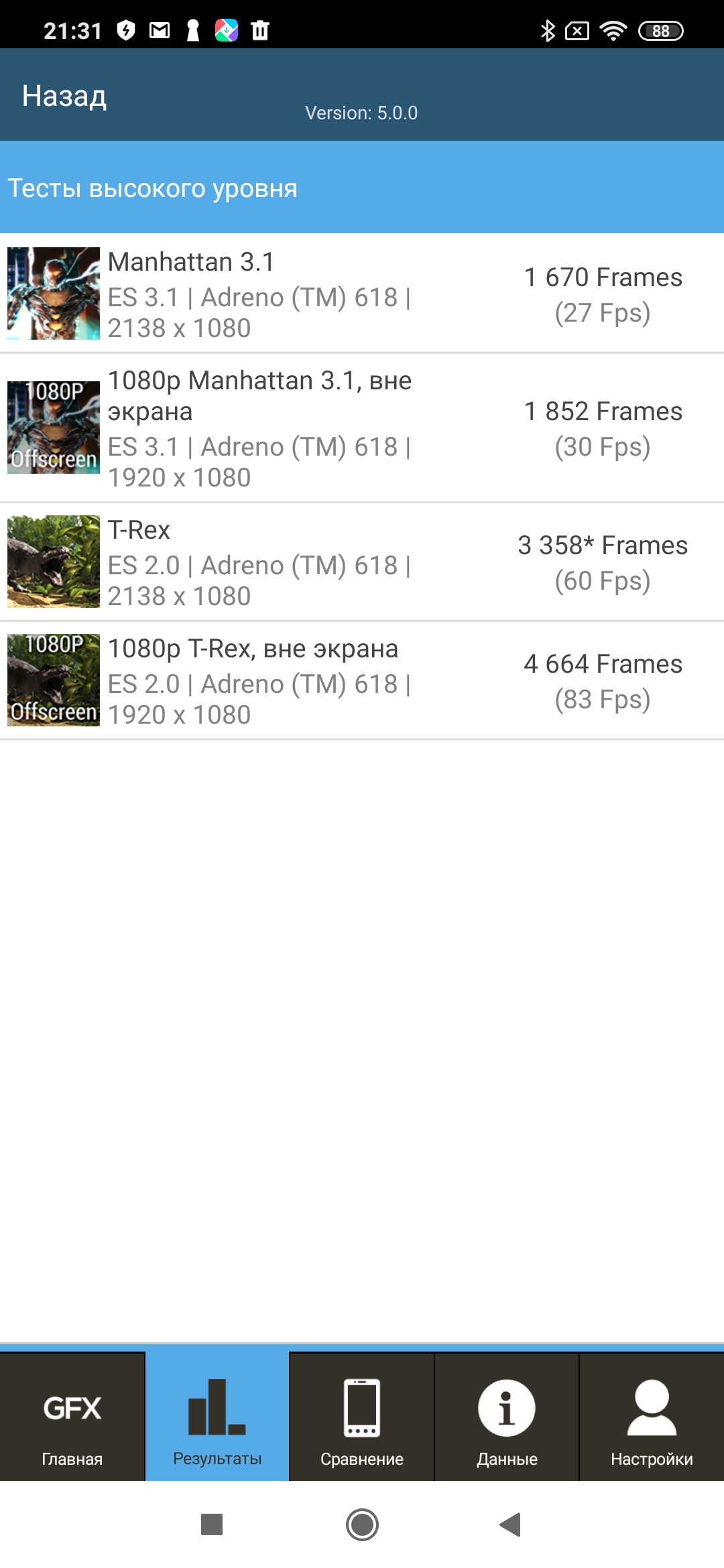Tap the Назад back button
724x1568 pixels.
(x=64, y=96)
